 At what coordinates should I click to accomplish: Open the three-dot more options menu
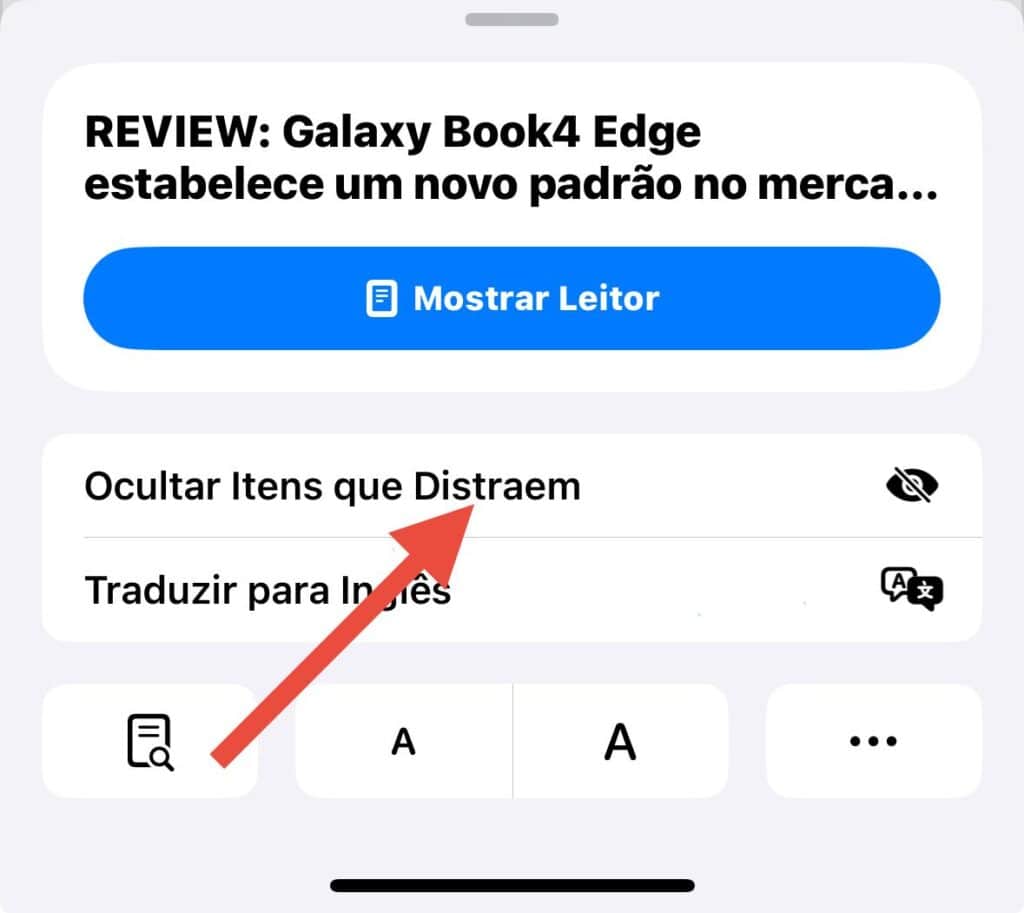[x=873, y=741]
